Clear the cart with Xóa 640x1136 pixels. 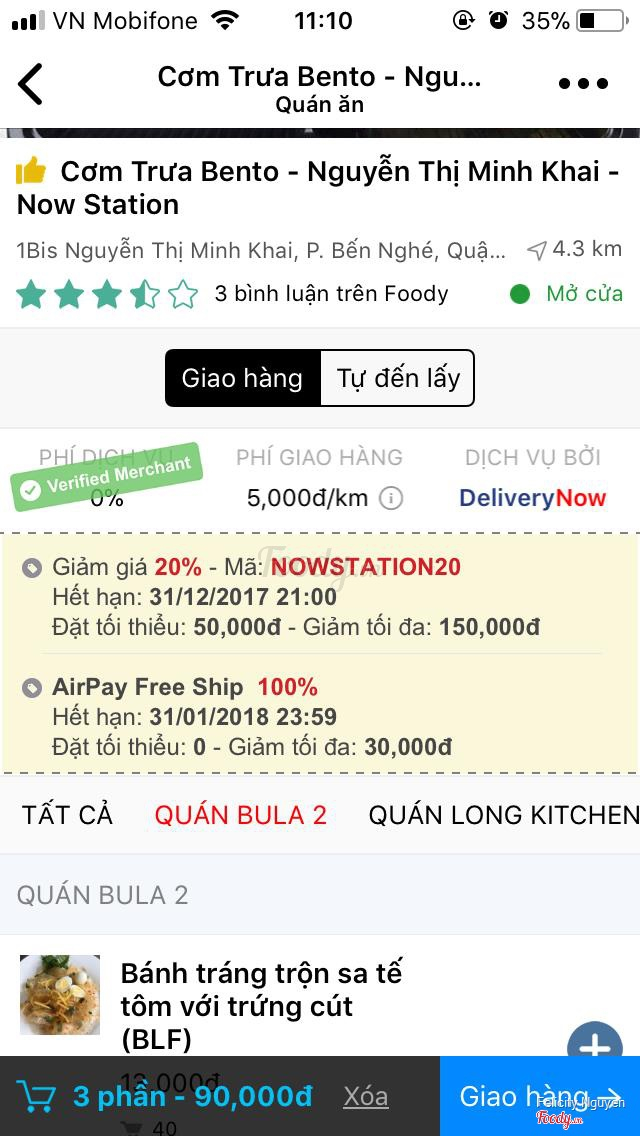tap(365, 1097)
